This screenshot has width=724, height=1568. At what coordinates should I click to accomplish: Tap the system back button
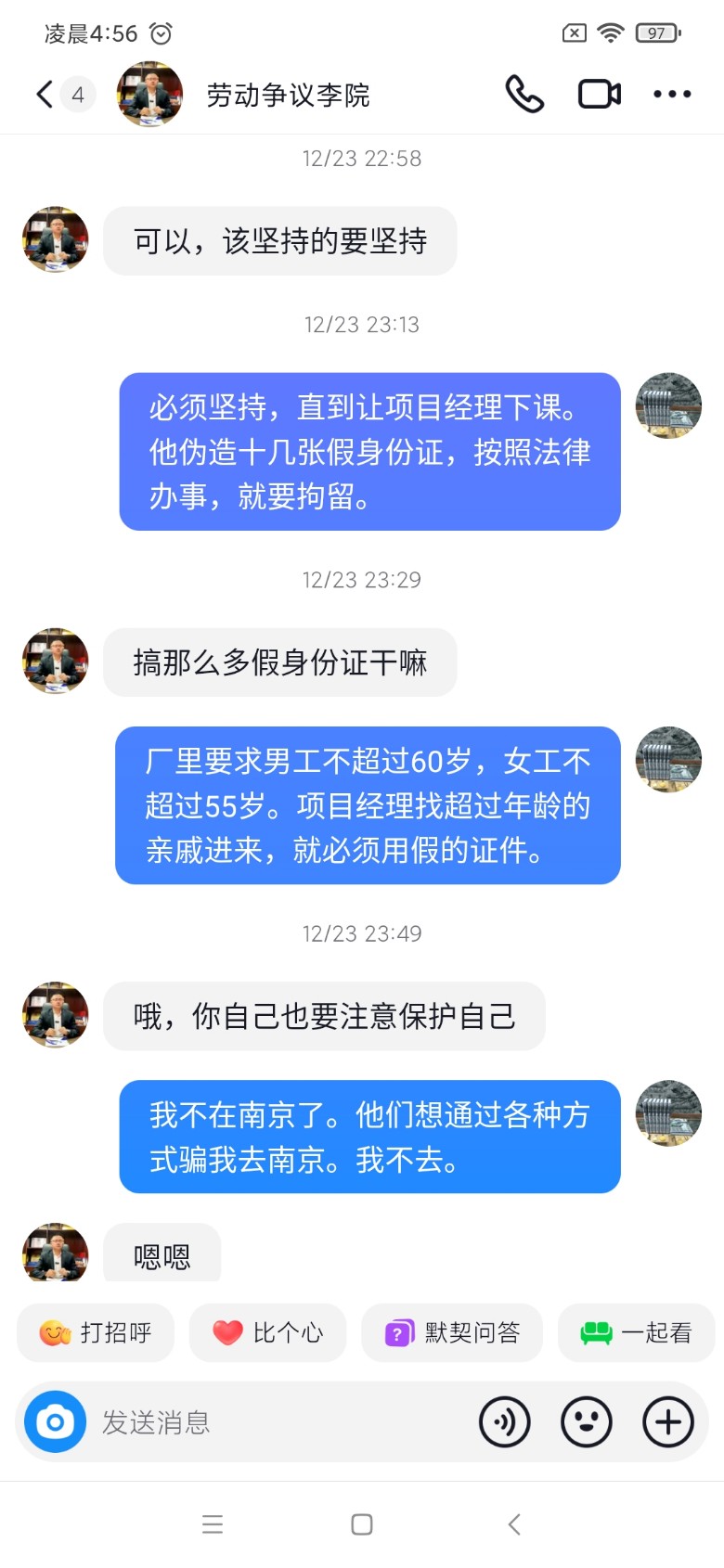pyautogui.click(x=514, y=1524)
